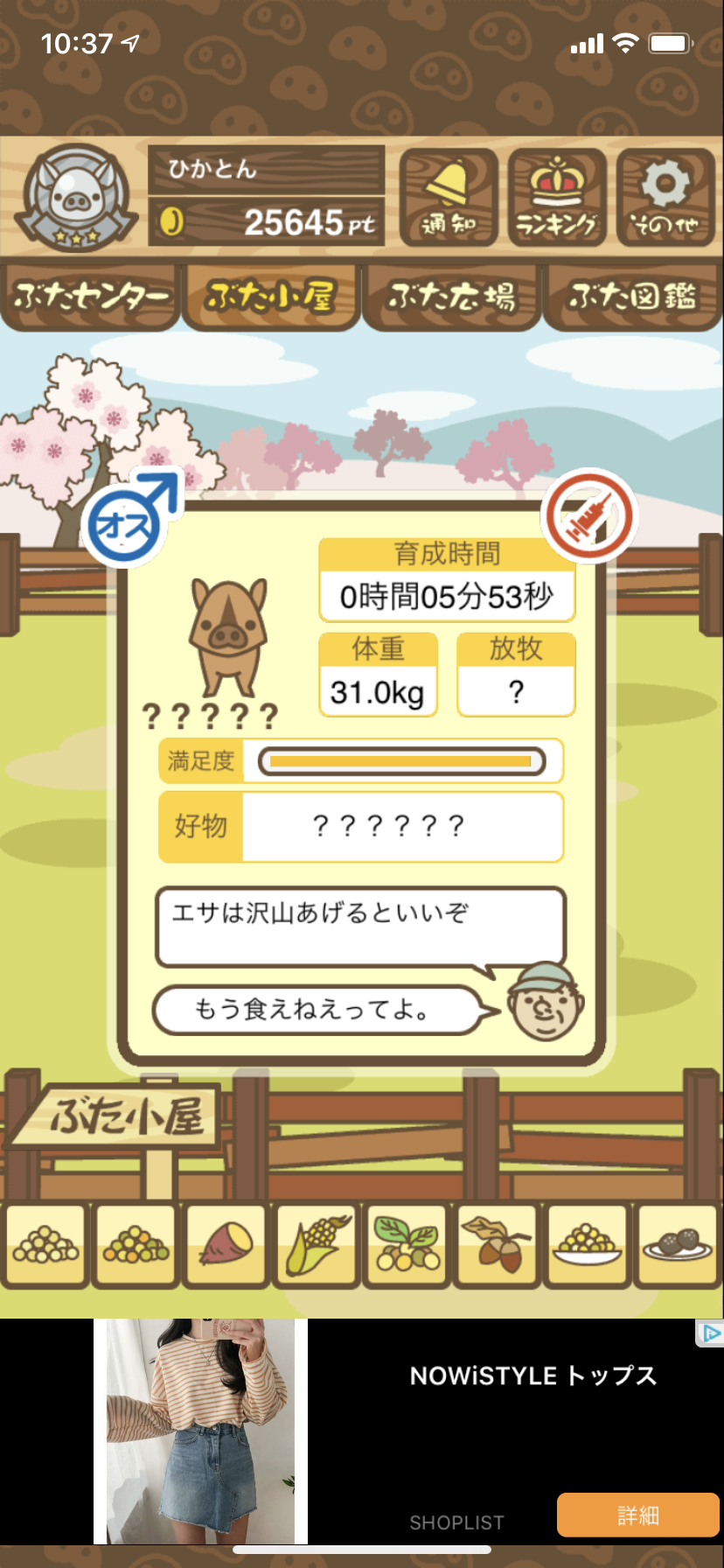Switch to the ぶたセンター tab
Viewport: 724px width, 1568px height.
[91, 297]
